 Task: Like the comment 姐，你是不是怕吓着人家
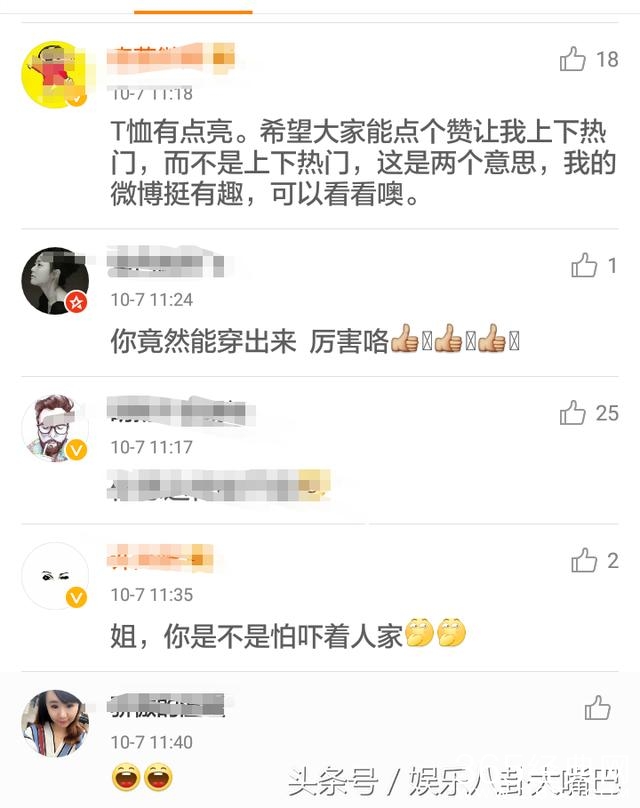585,561
